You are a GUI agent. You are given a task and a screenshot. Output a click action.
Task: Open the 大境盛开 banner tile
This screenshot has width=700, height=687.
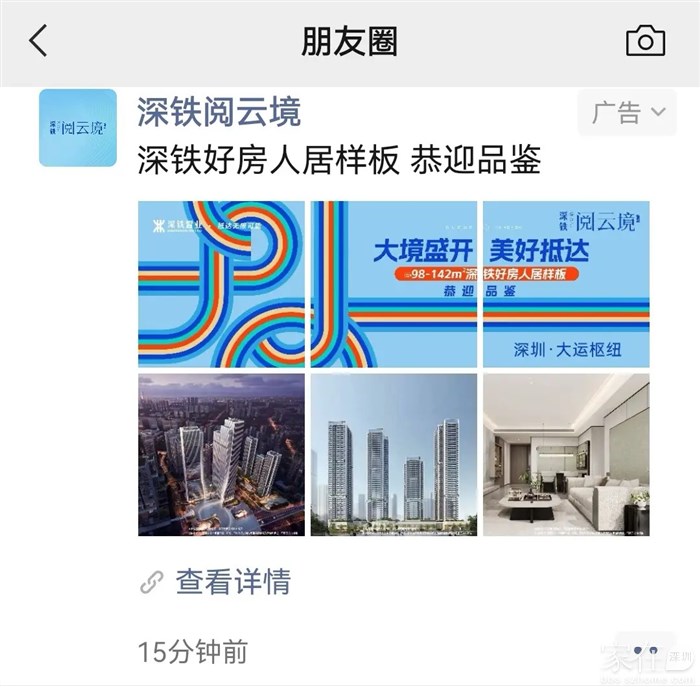(393, 284)
